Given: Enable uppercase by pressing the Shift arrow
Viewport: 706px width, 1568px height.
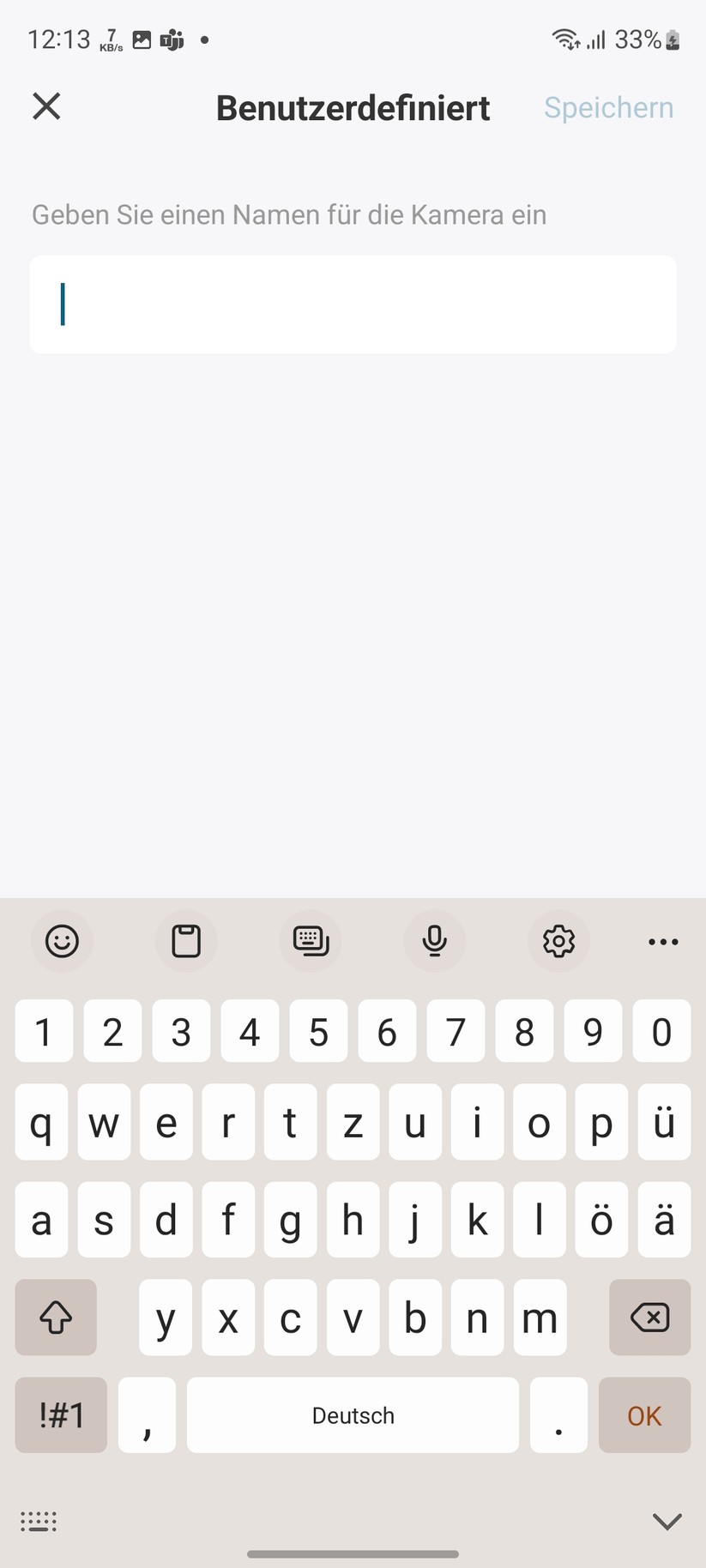Looking at the screenshot, I should [55, 1318].
